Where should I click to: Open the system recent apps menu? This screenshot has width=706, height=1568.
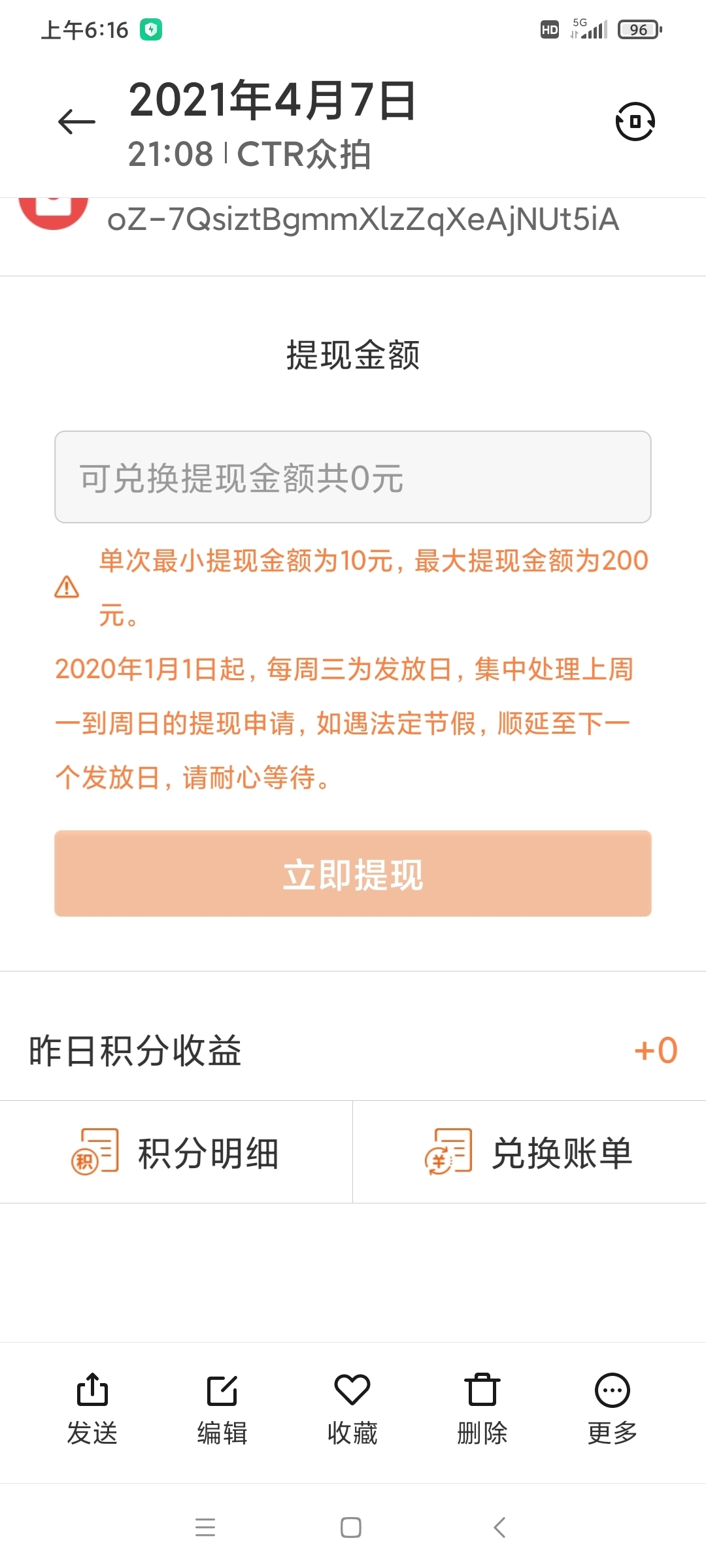click(205, 1527)
